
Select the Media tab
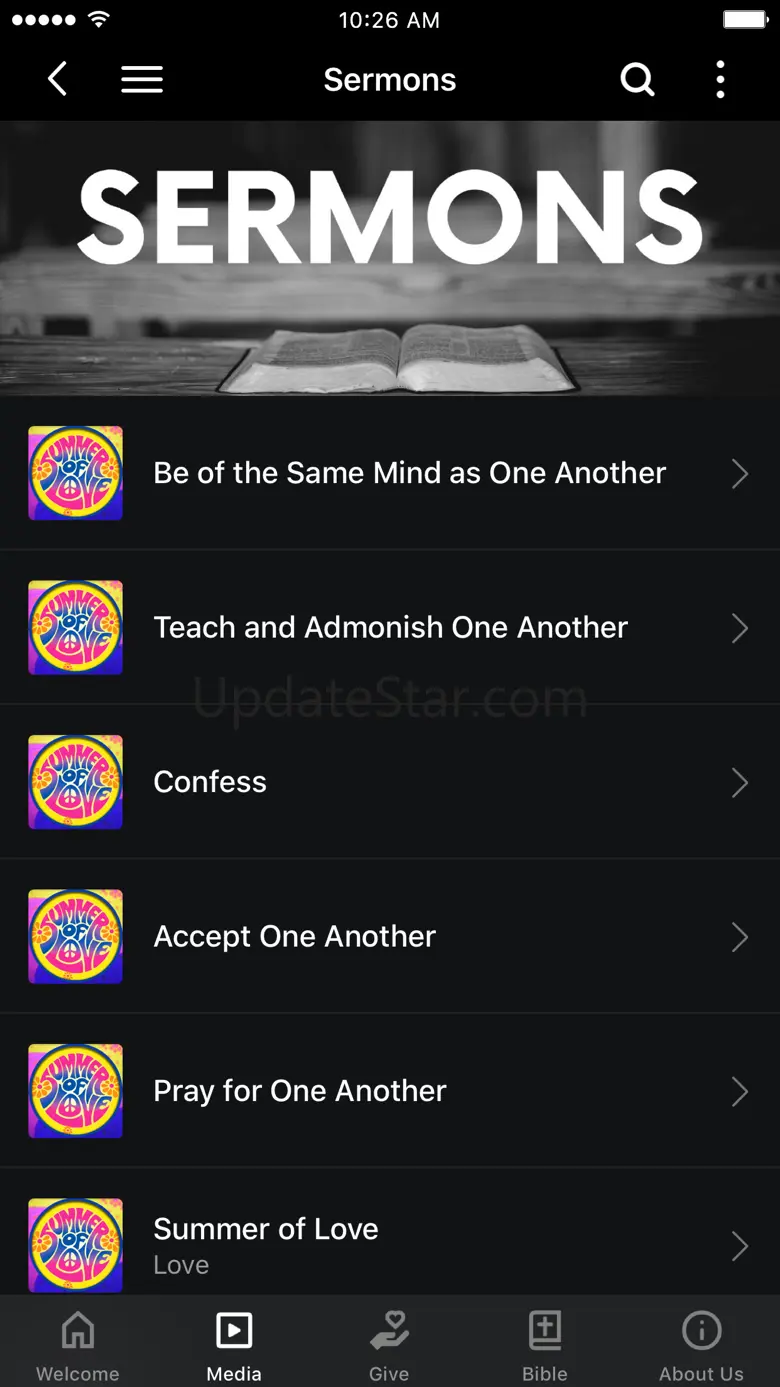point(234,1343)
